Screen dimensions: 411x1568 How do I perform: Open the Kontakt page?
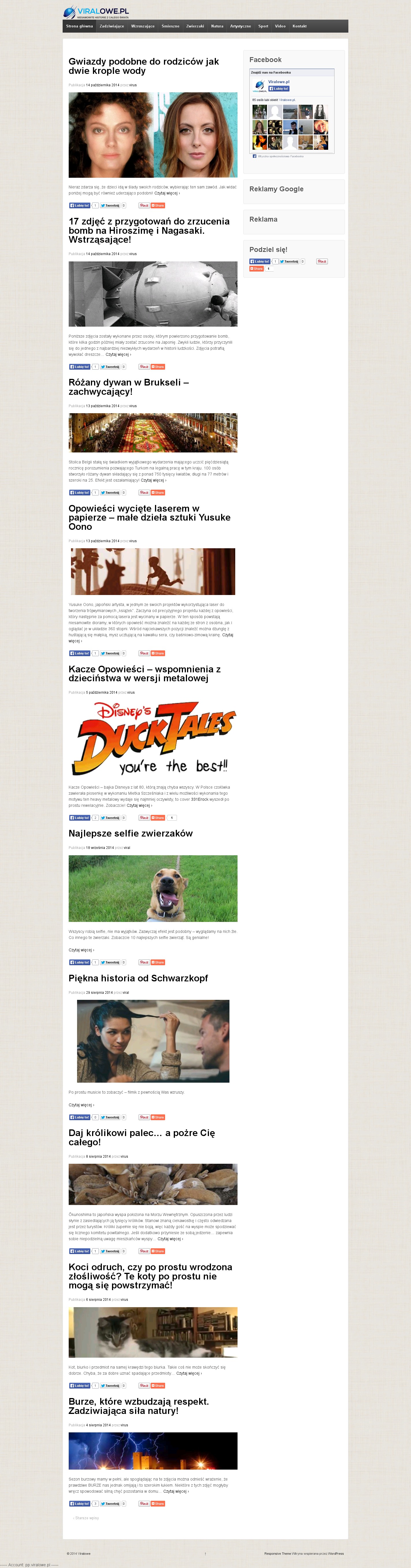(x=300, y=26)
